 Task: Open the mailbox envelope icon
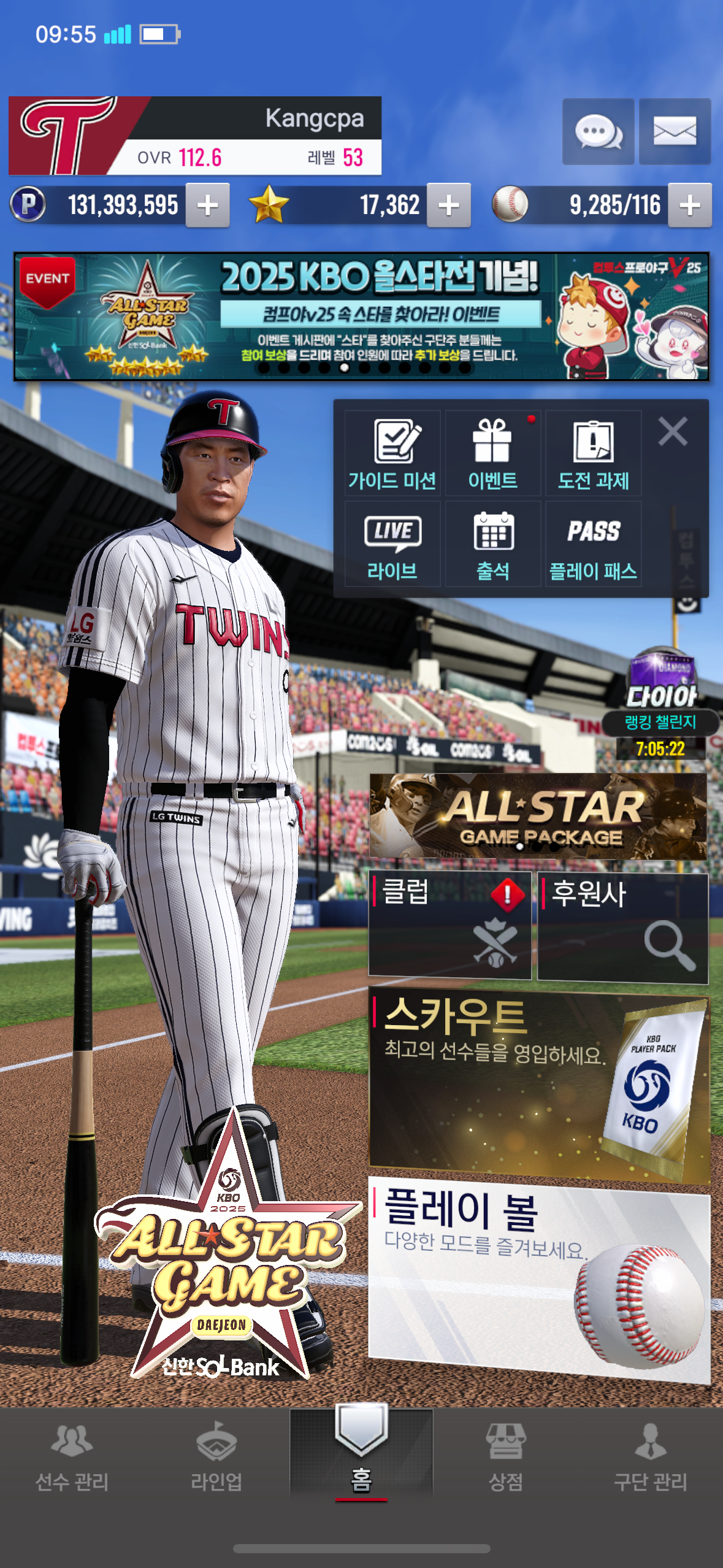[x=675, y=131]
